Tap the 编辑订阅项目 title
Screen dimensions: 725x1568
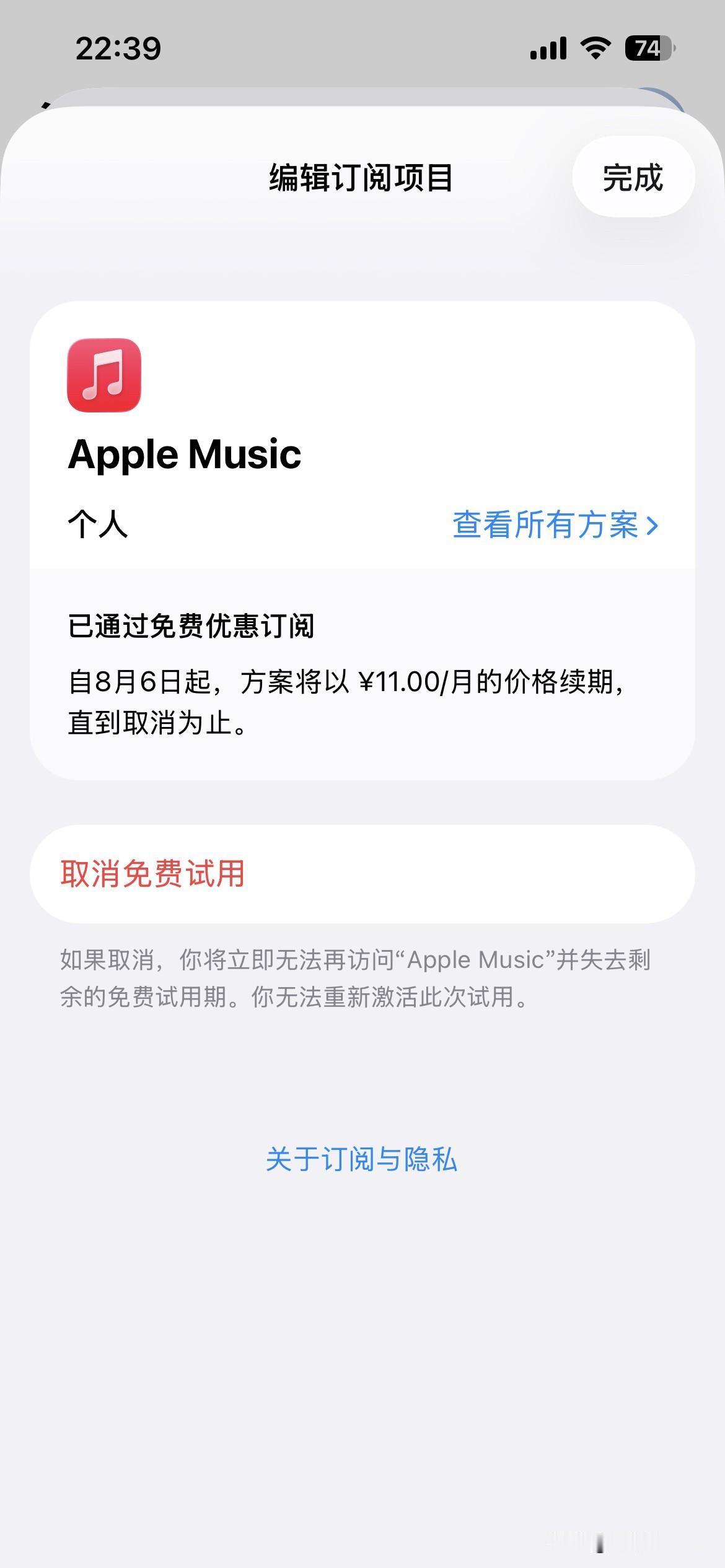click(362, 177)
